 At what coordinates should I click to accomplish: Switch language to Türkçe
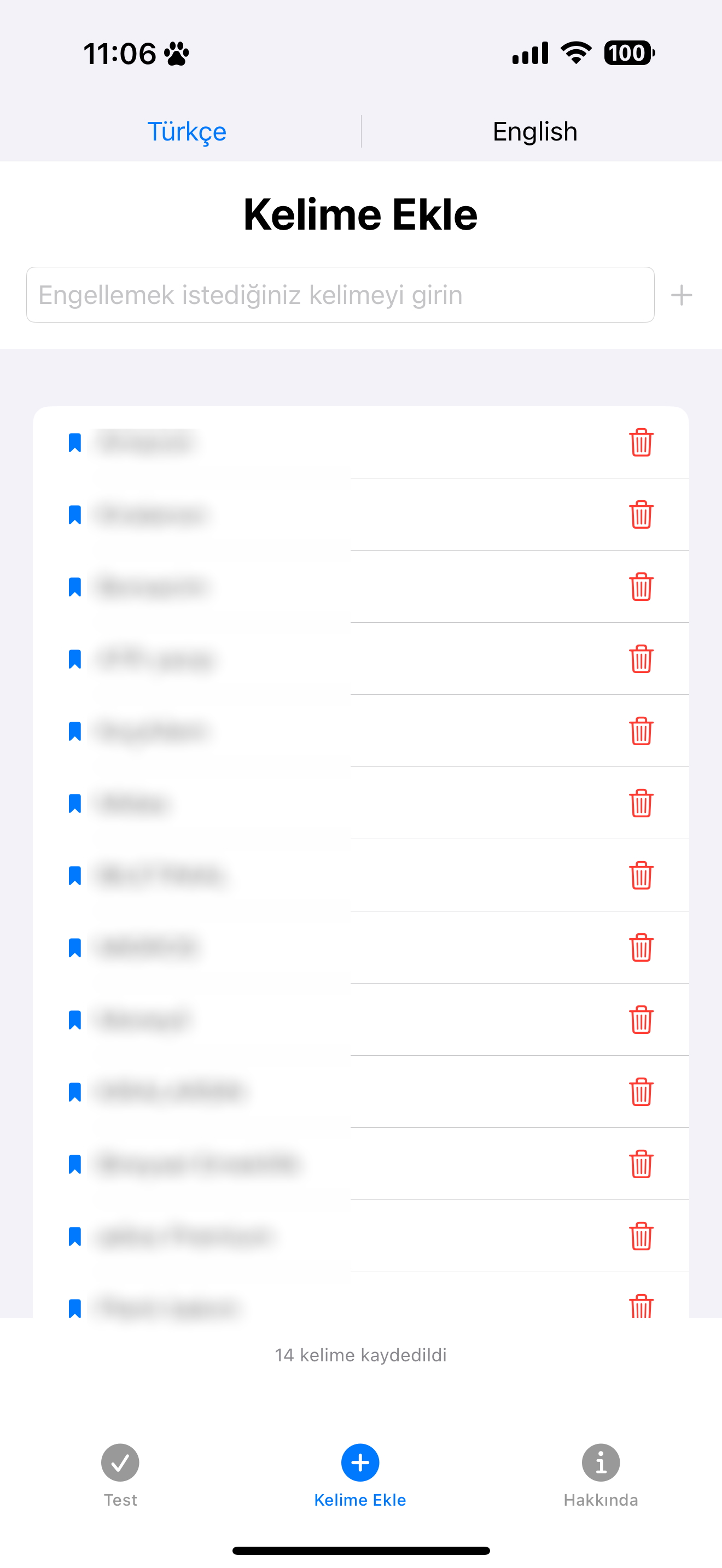pos(187,131)
